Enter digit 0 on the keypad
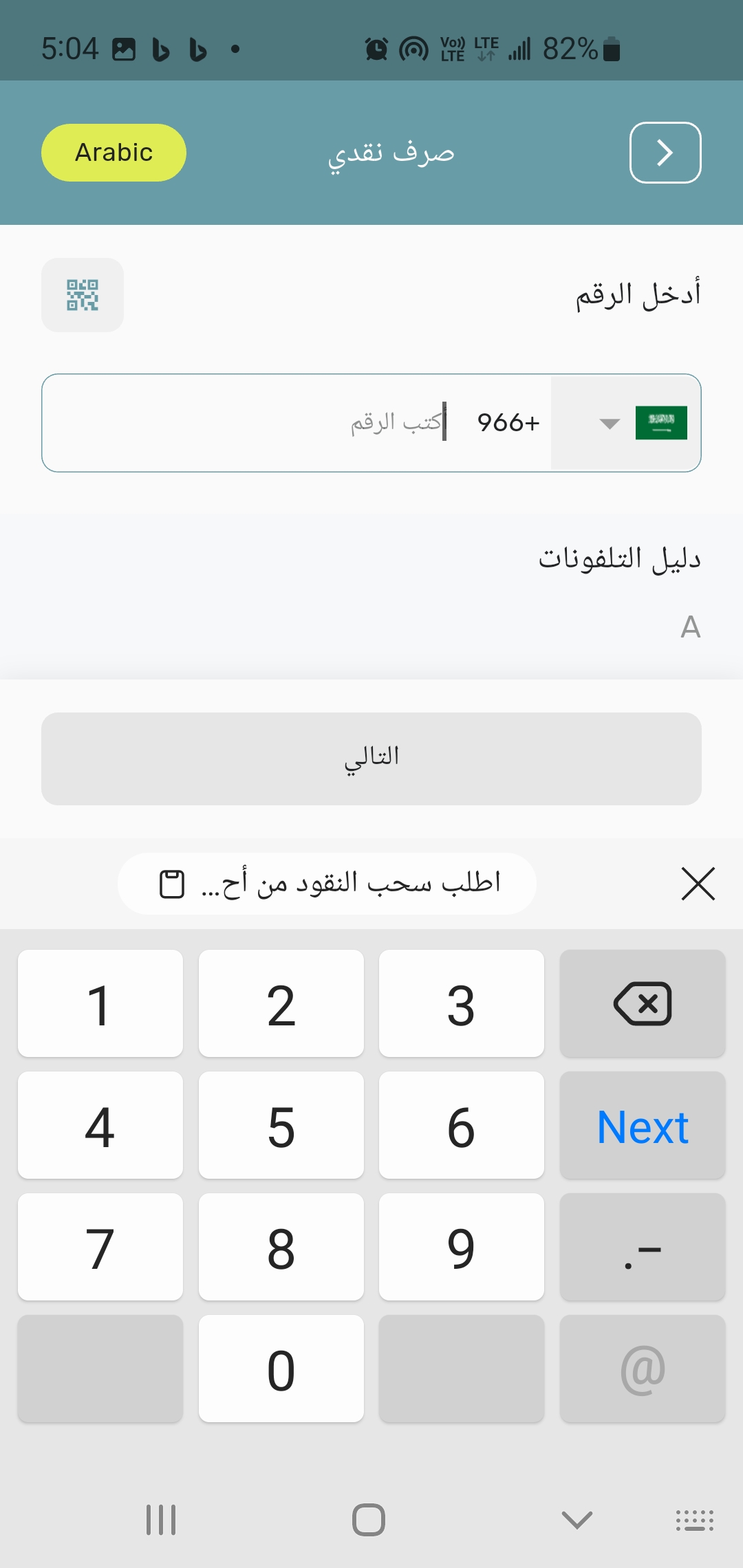The image size is (743, 1568). (281, 1369)
